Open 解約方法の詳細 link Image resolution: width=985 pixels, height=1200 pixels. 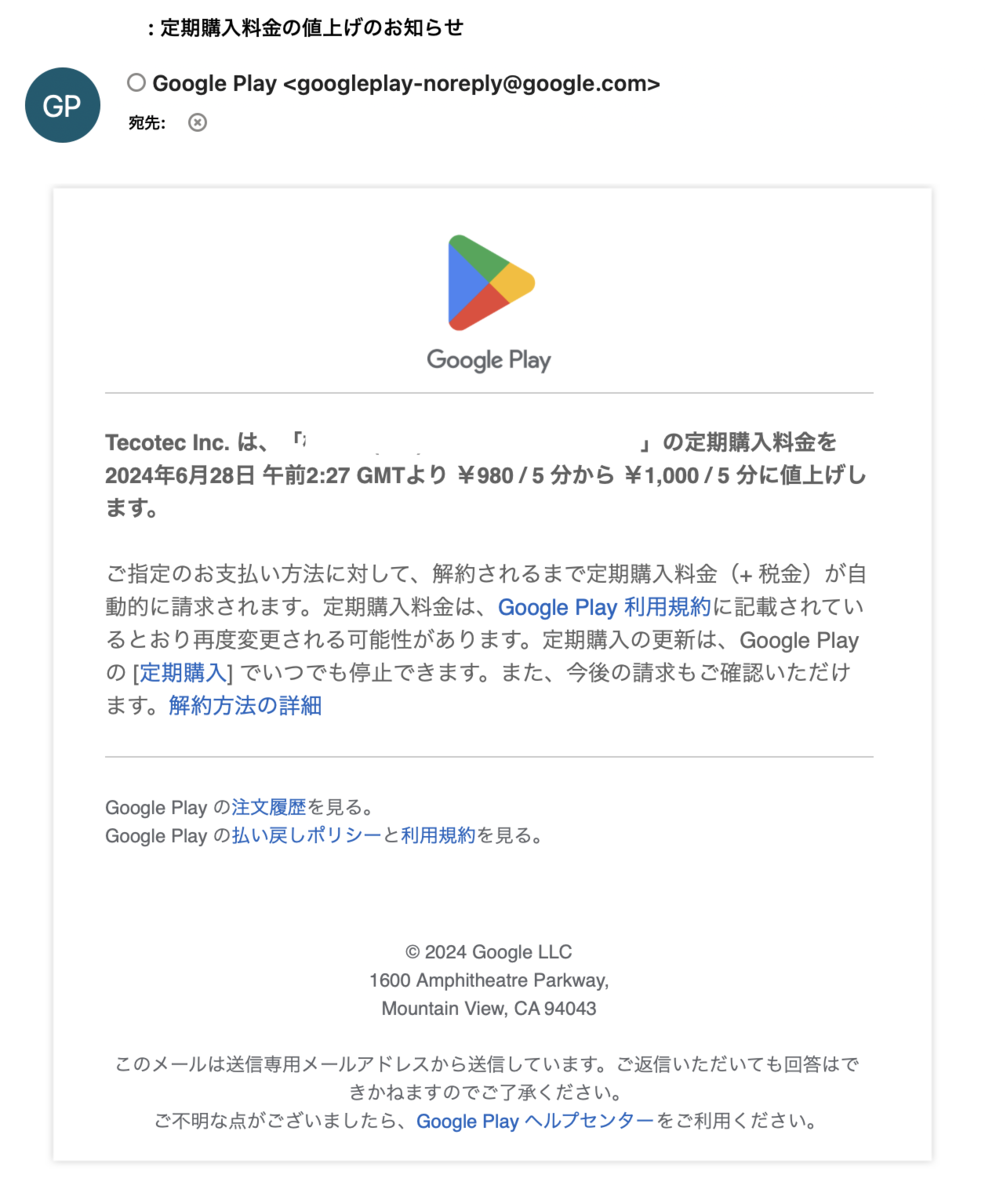coord(243,706)
